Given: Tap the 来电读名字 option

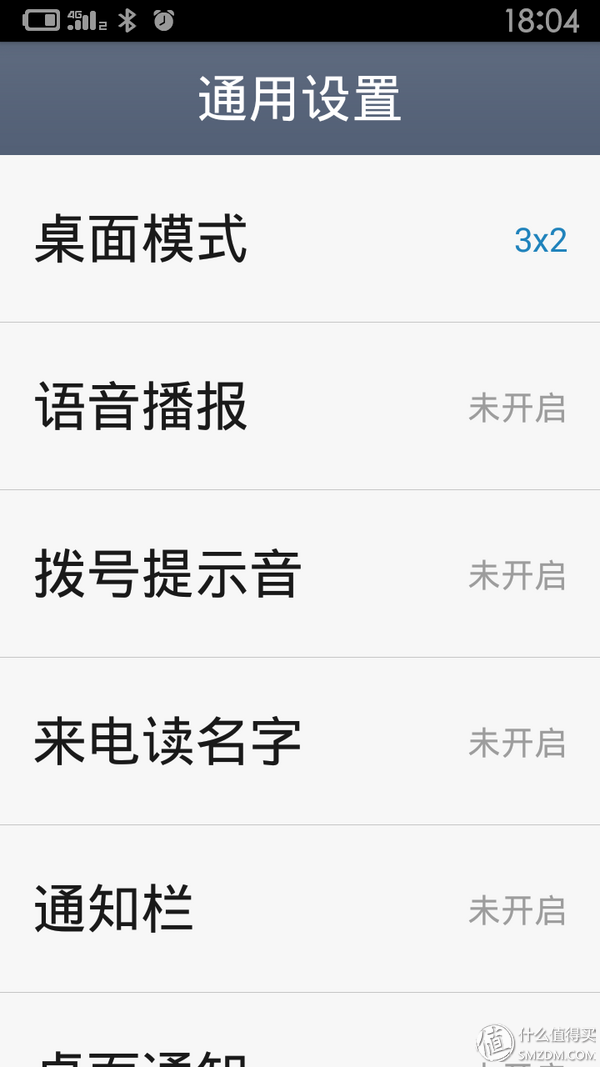Looking at the screenshot, I should pos(300,742).
